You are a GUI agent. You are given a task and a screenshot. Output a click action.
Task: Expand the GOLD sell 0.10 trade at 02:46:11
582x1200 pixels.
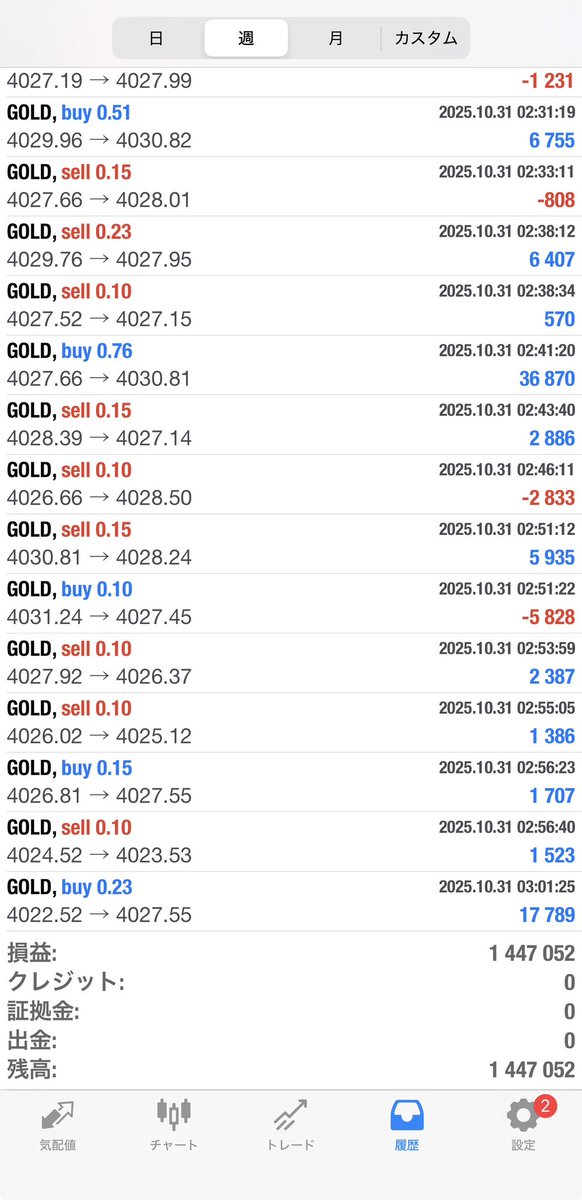pos(291,484)
